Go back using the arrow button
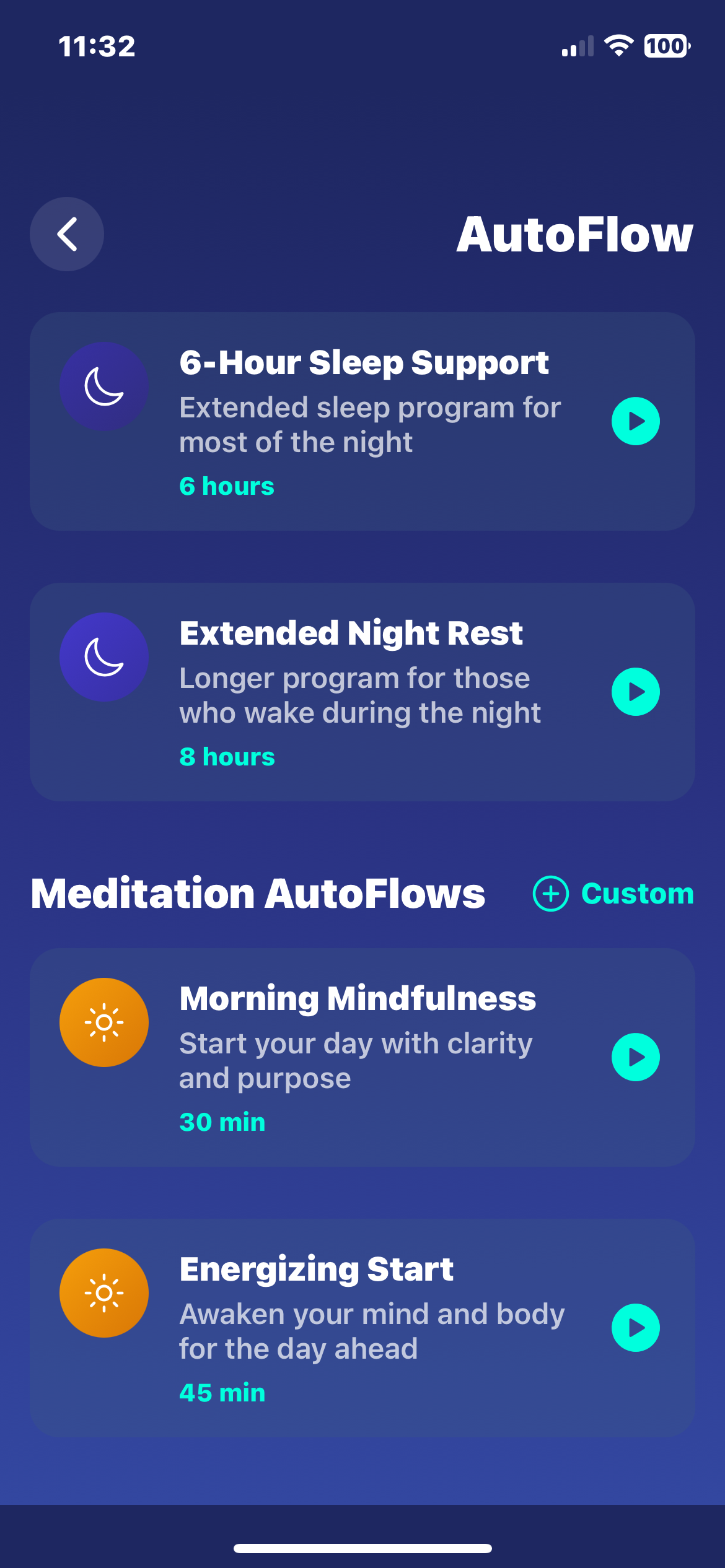Image resolution: width=725 pixels, height=1568 pixels. pyautogui.click(x=67, y=234)
